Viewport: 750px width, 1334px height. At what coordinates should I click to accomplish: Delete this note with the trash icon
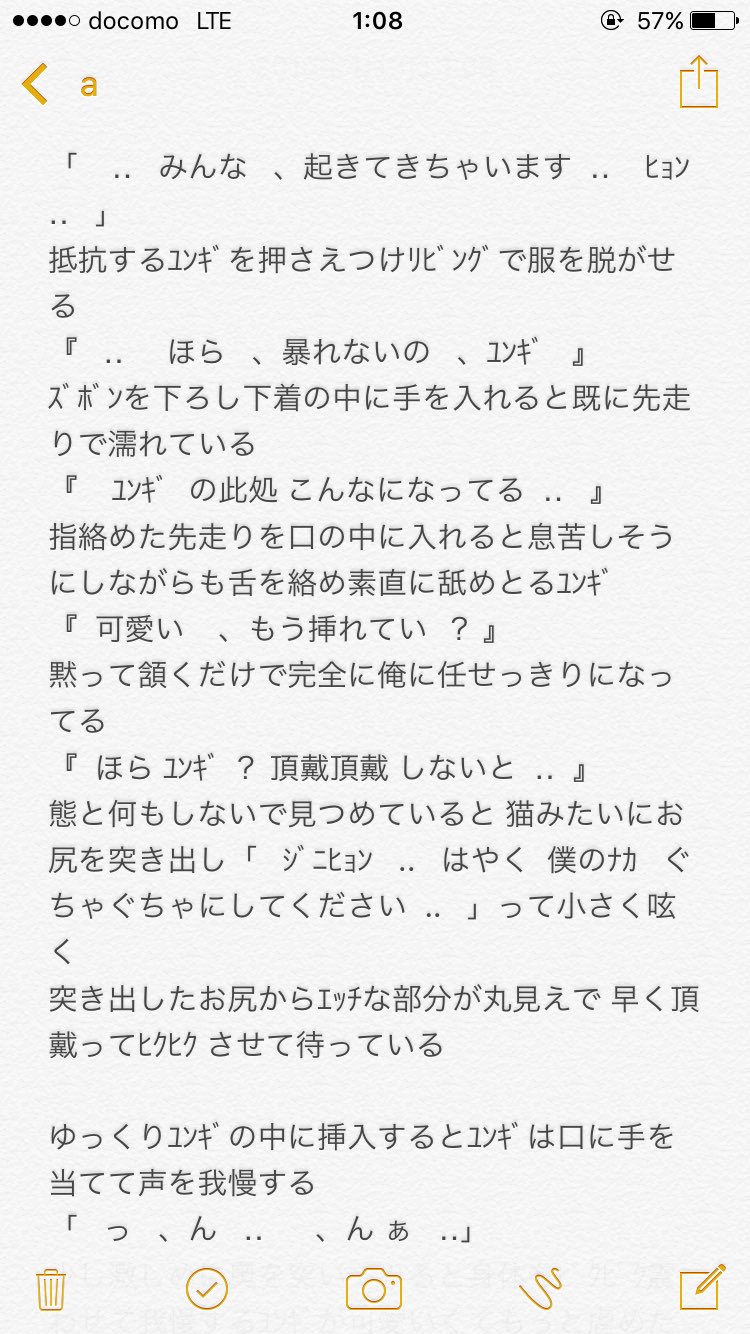pos(50,1288)
